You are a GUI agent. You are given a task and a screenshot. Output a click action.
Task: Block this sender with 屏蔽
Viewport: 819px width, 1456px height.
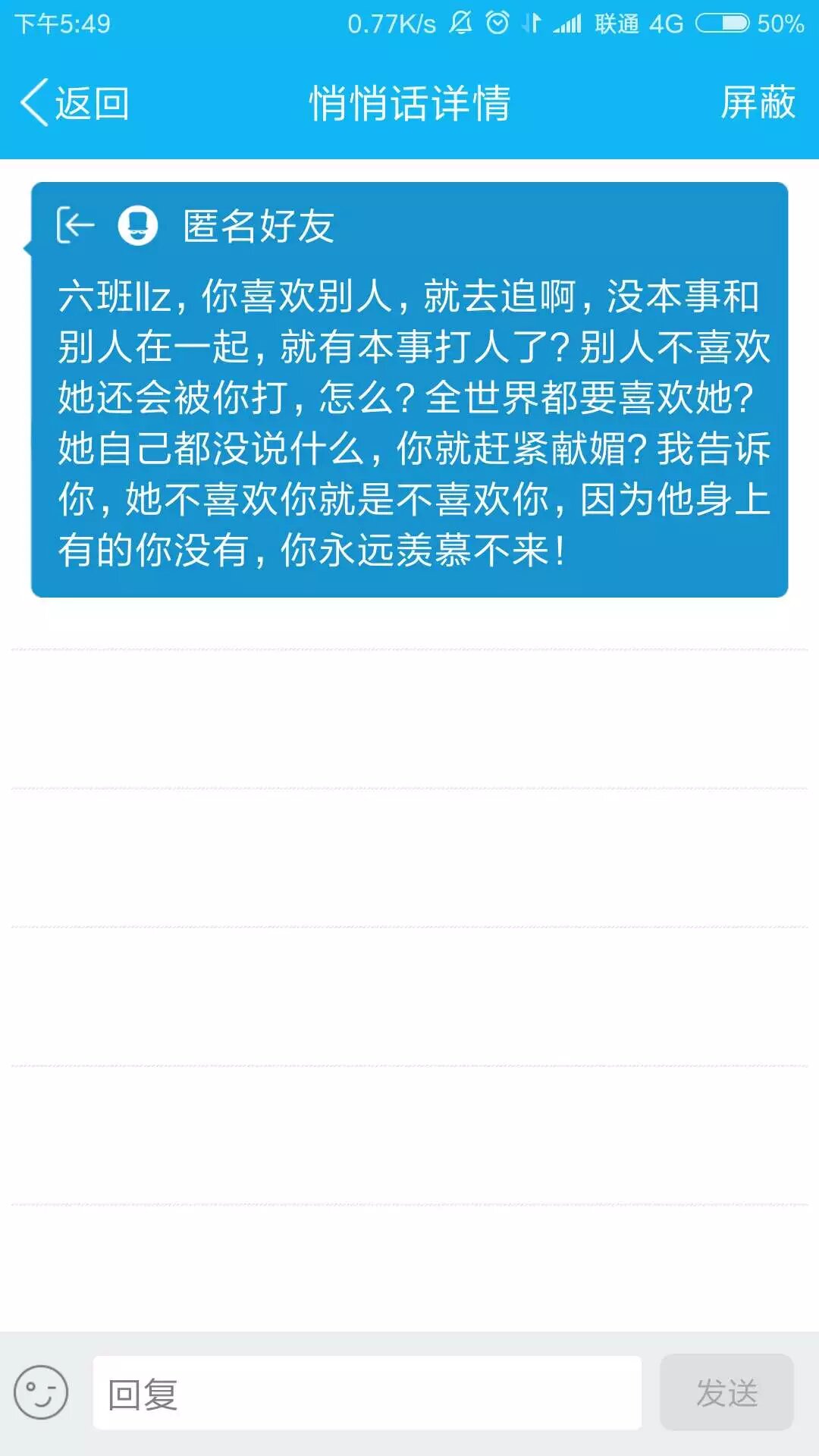pyautogui.click(x=757, y=103)
